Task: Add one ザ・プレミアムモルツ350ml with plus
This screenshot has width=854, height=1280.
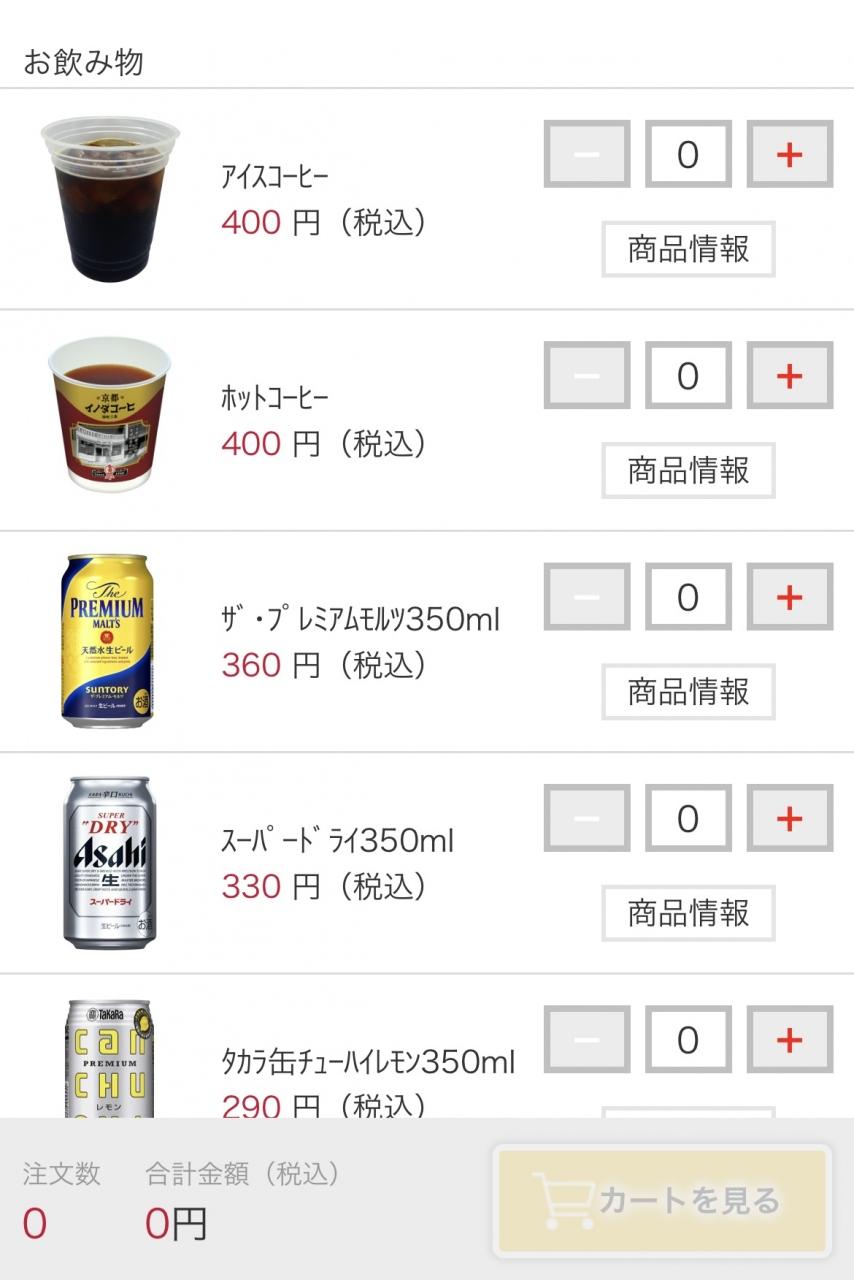Action: (790, 597)
